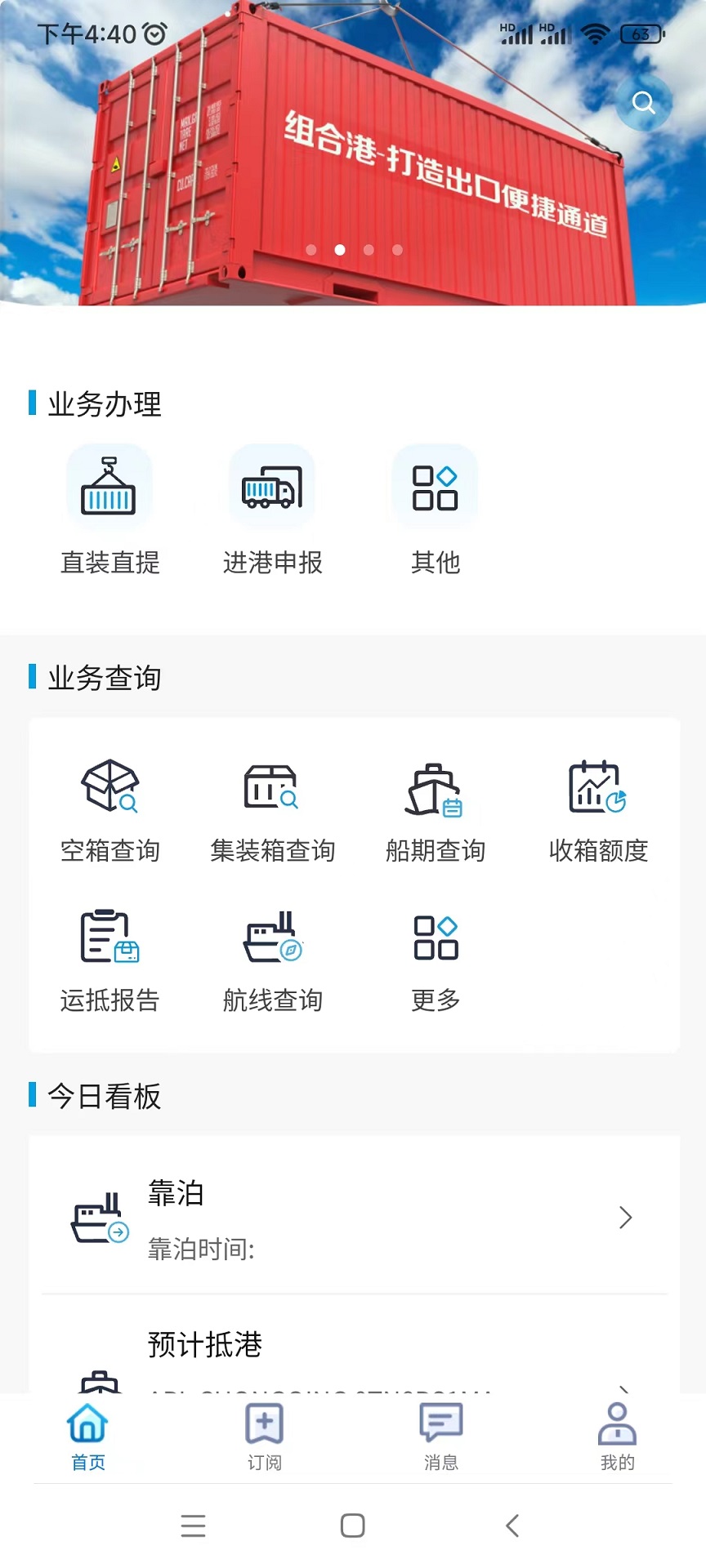Open the 船期查询 ship schedule icon
Screen dimensions: 706x1568
pyautogui.click(x=435, y=788)
